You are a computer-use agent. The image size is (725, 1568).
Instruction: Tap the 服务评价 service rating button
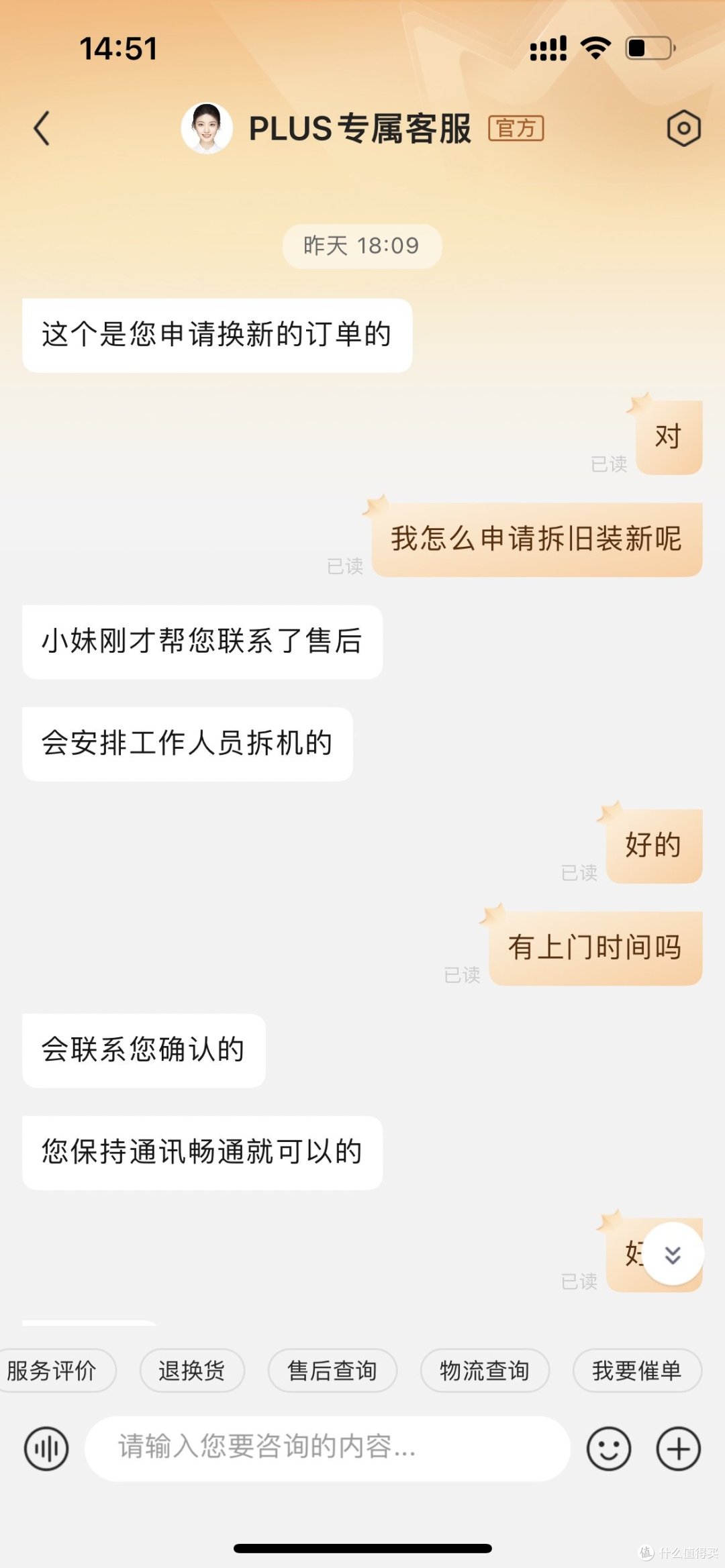point(57,1371)
